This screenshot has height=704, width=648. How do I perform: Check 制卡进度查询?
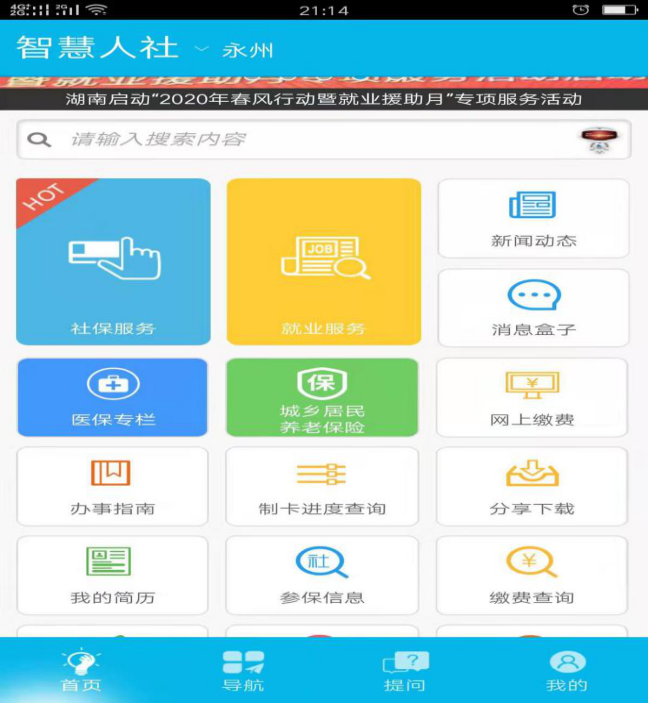tap(322, 486)
